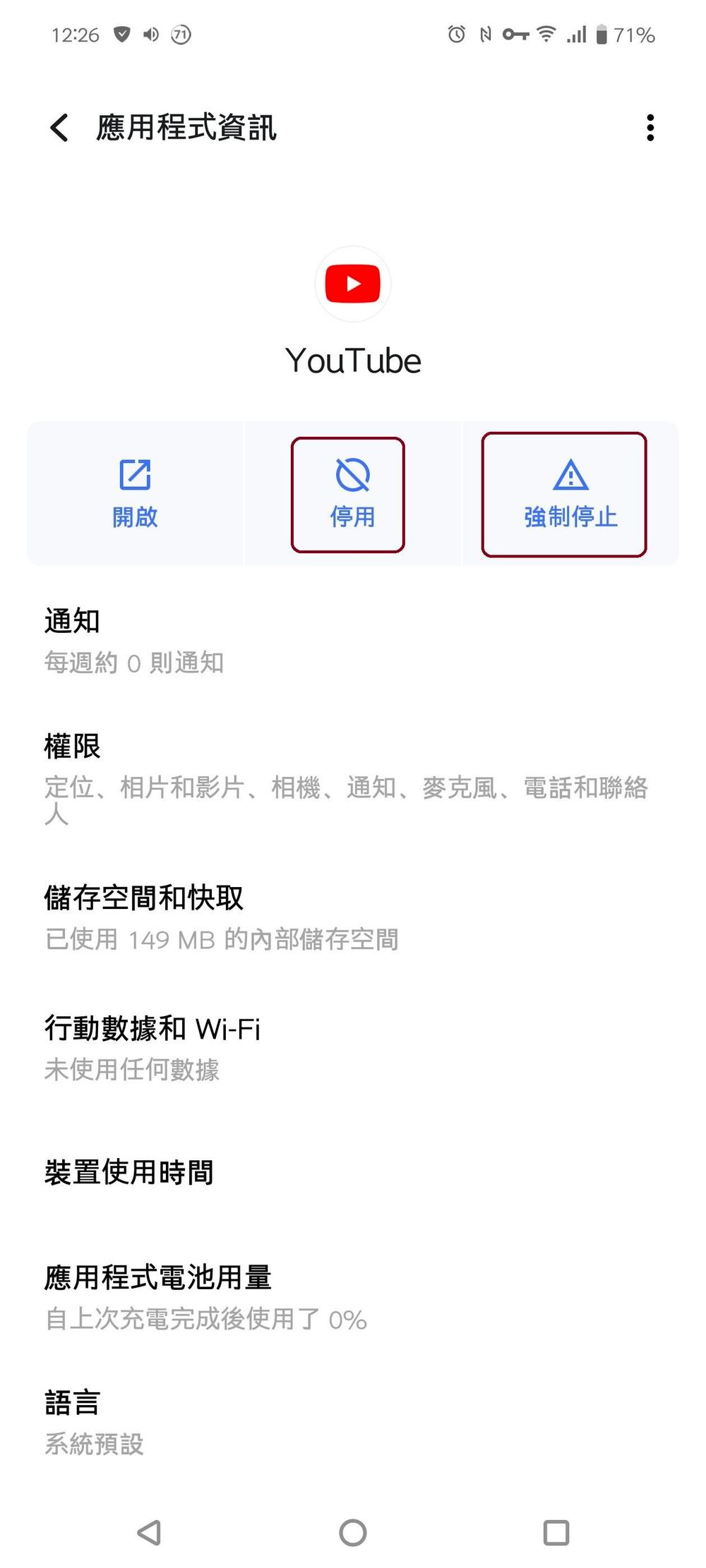This screenshot has height=1568, width=706.
Task: Open the three-dot overflow menu
Action: click(650, 128)
